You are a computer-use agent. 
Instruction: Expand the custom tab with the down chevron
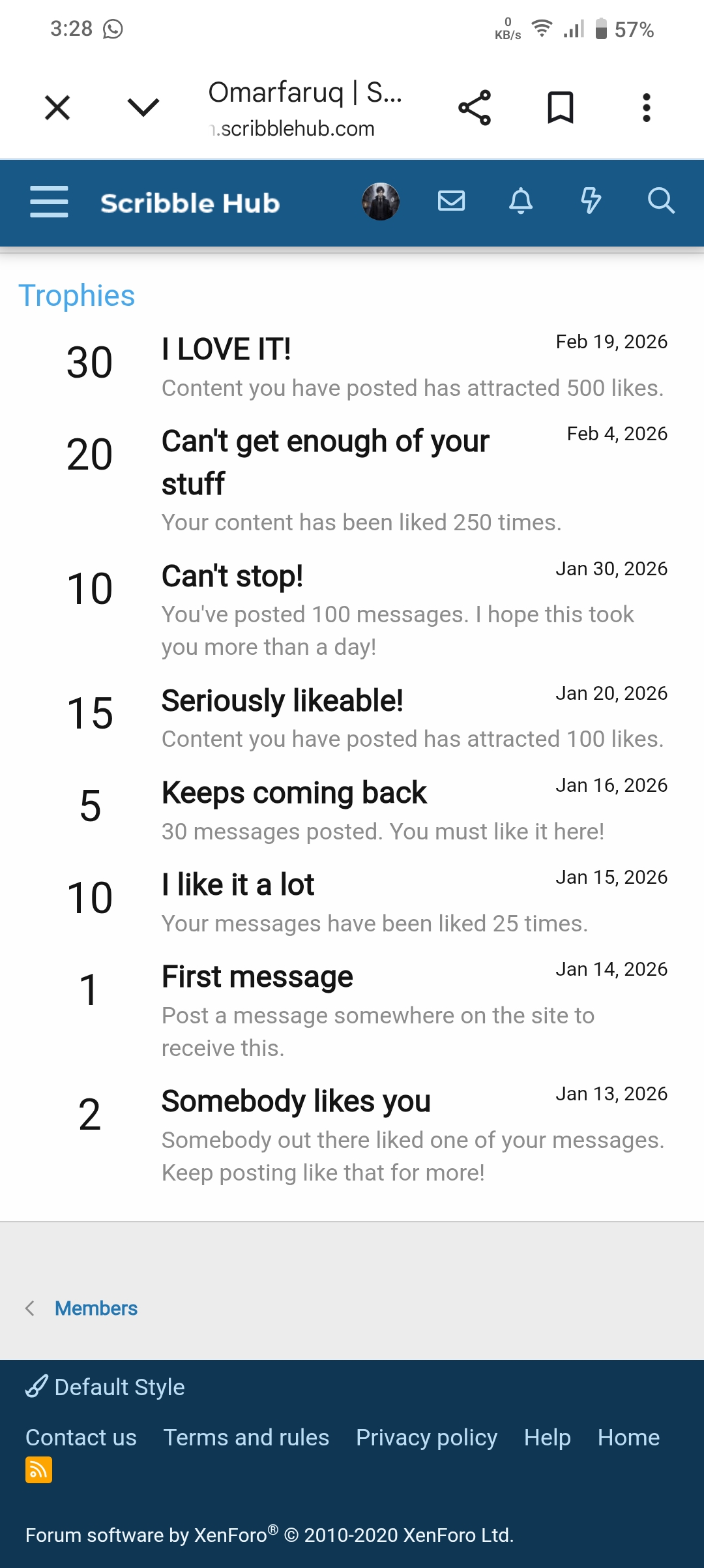142,106
